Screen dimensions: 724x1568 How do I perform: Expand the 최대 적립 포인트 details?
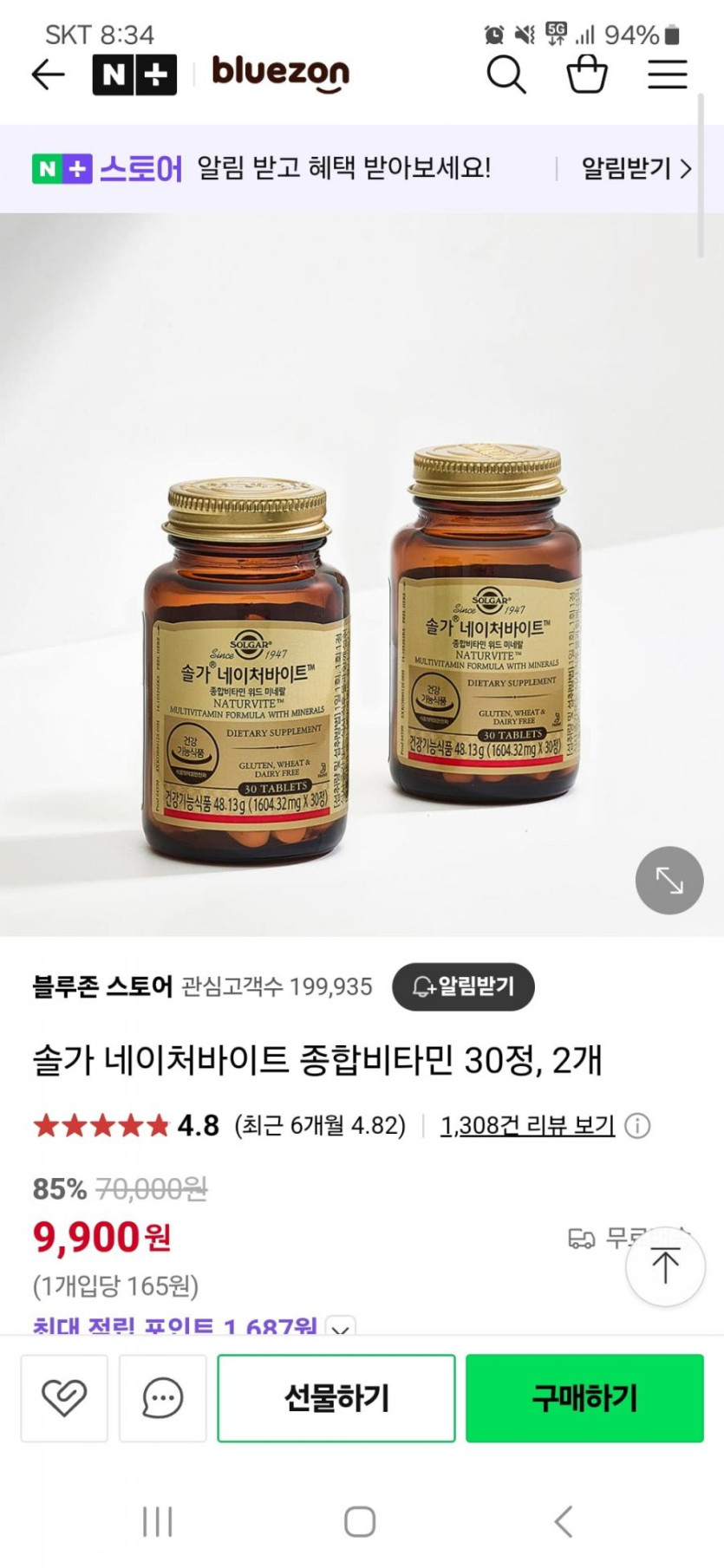pyautogui.click(x=341, y=1327)
